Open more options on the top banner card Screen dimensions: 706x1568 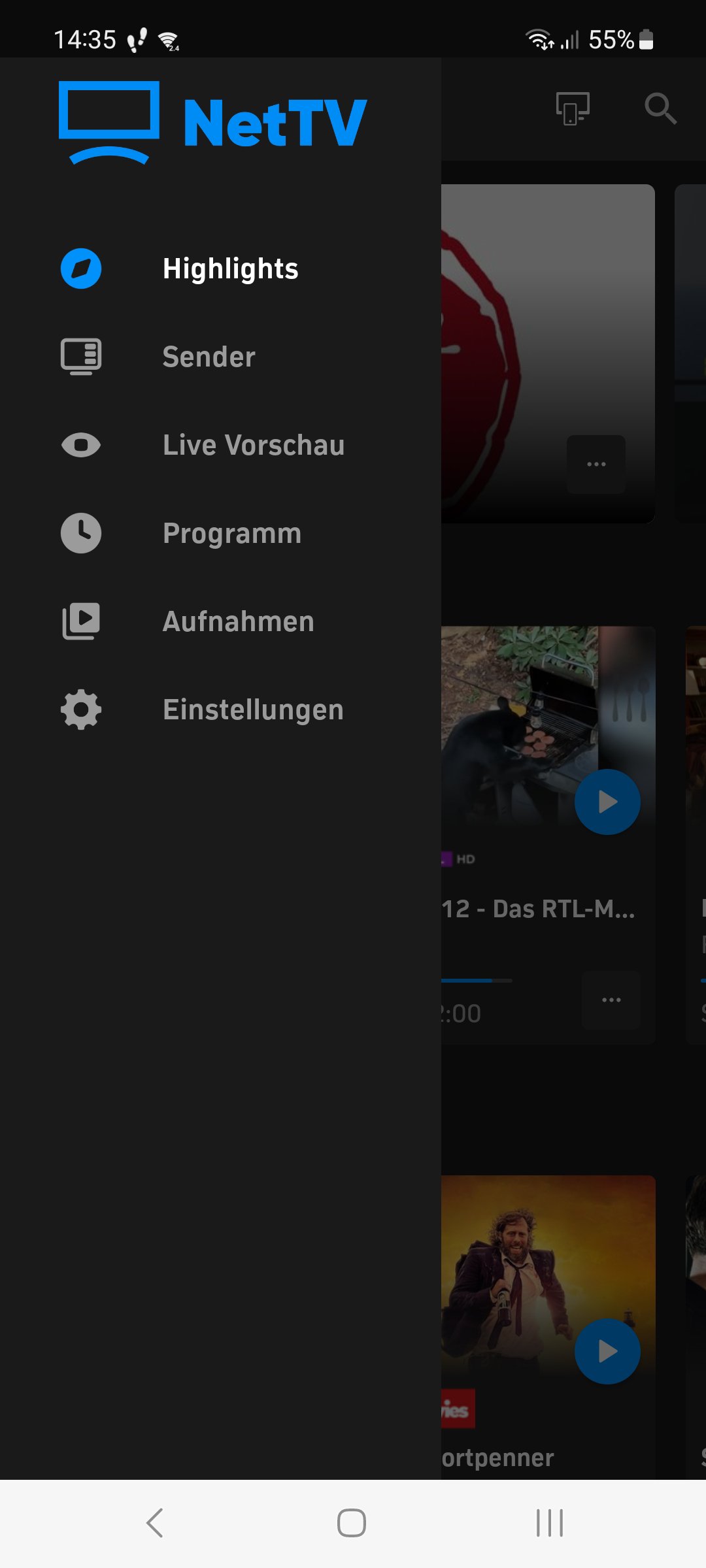pos(596,465)
